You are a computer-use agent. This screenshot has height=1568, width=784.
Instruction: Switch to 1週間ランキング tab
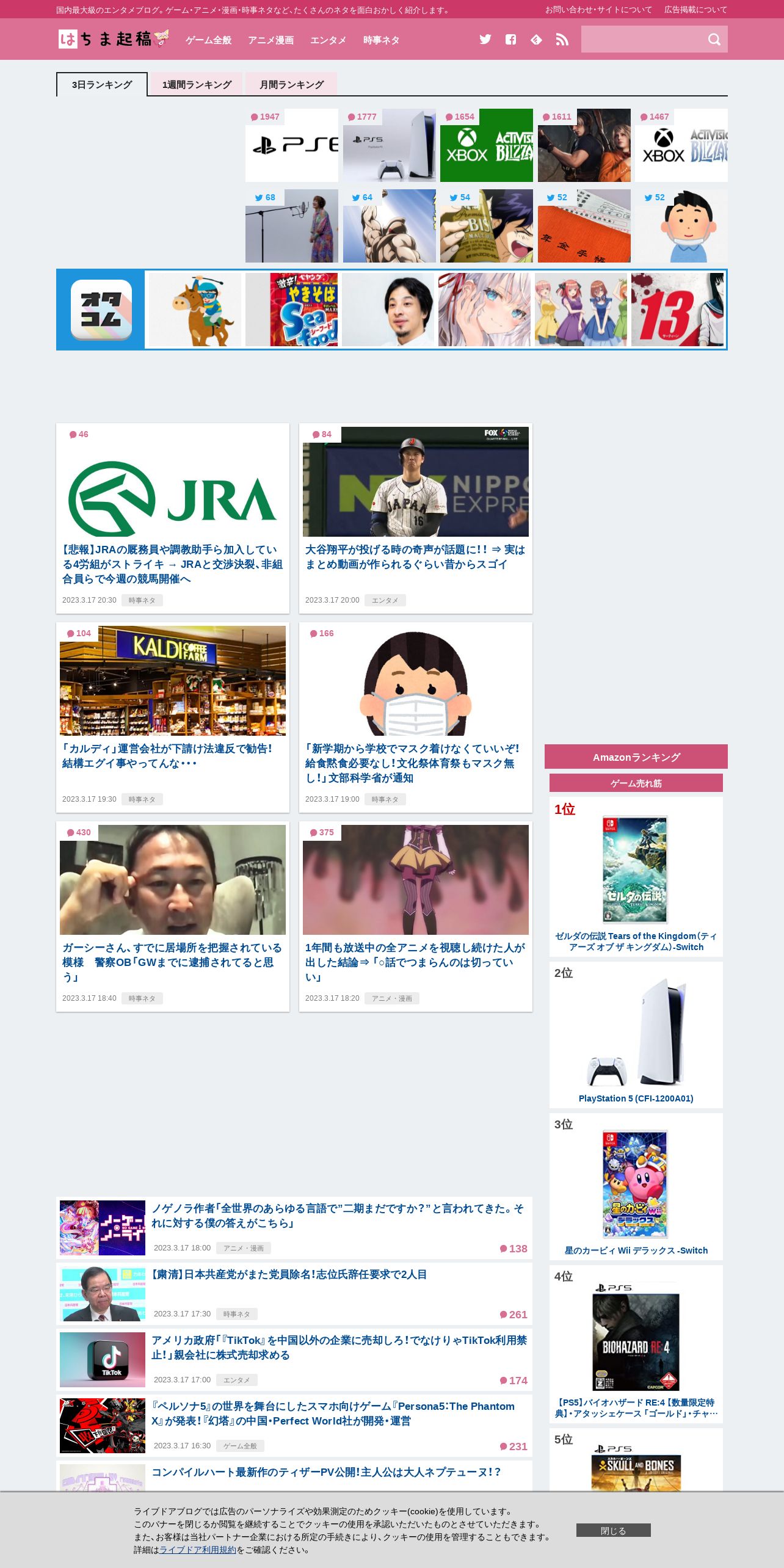(197, 85)
